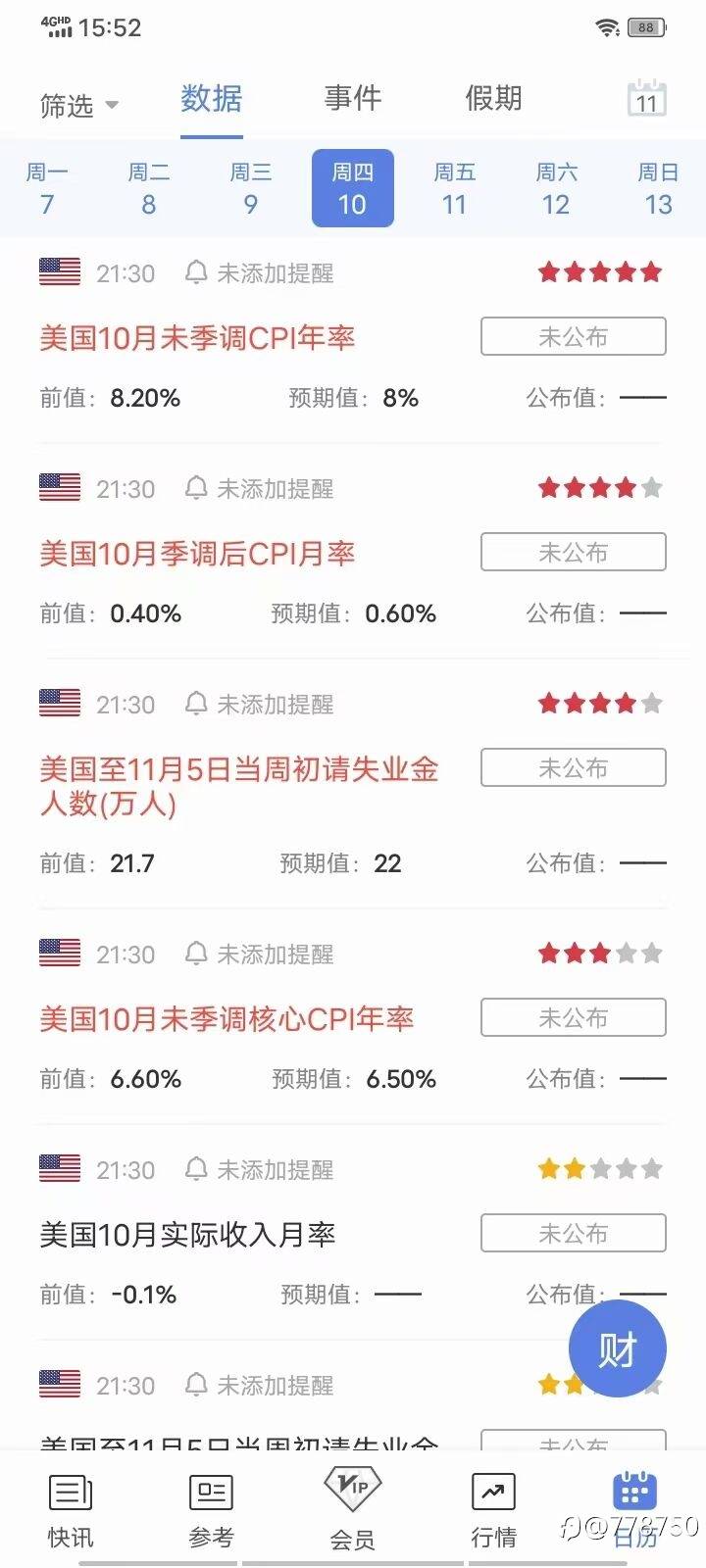Select 周一 7 in the week strip
The image size is (706, 1568).
pyautogui.click(x=47, y=188)
